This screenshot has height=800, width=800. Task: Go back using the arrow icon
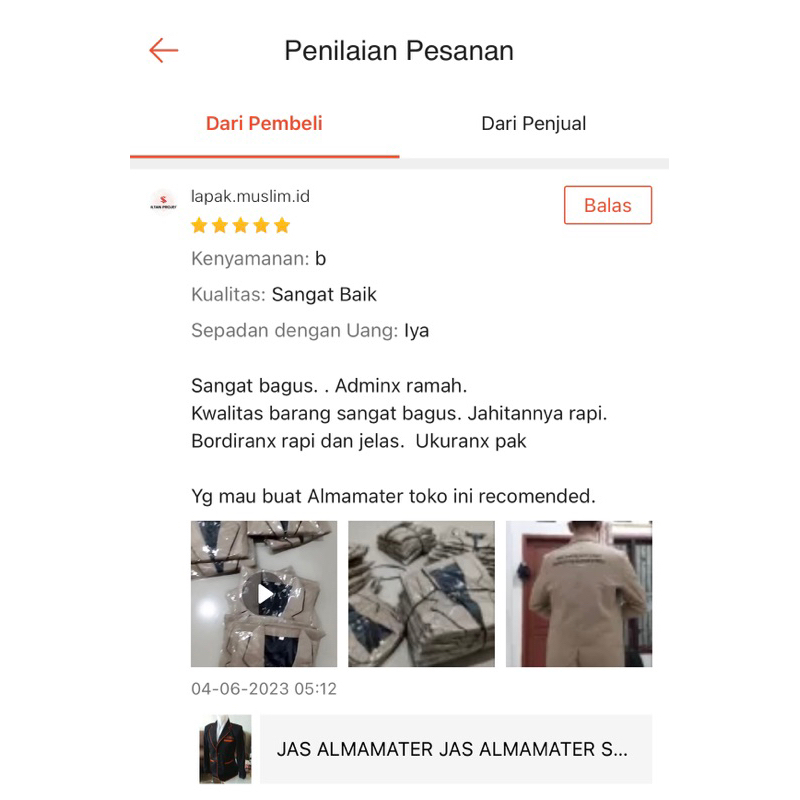point(163,51)
